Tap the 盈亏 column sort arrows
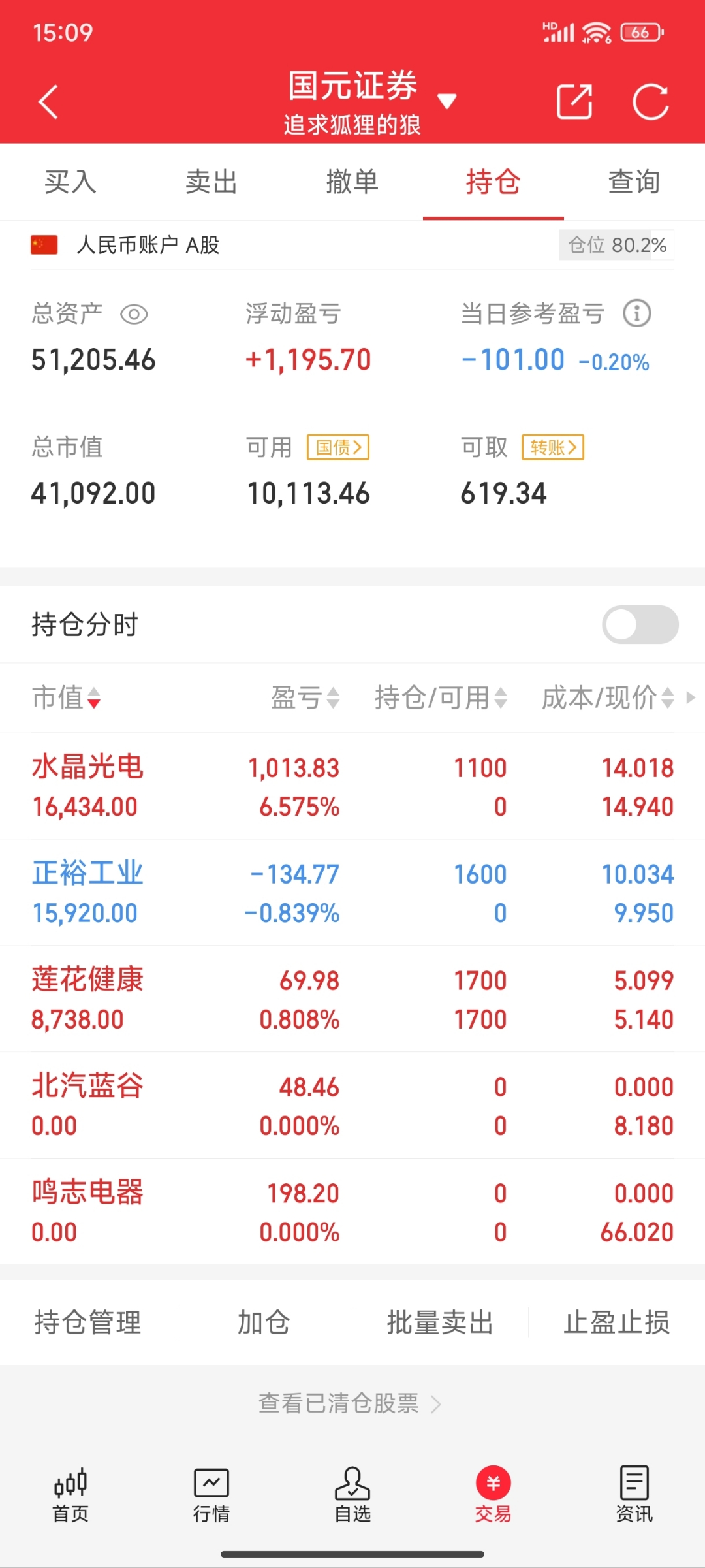The image size is (705, 1568). click(332, 698)
